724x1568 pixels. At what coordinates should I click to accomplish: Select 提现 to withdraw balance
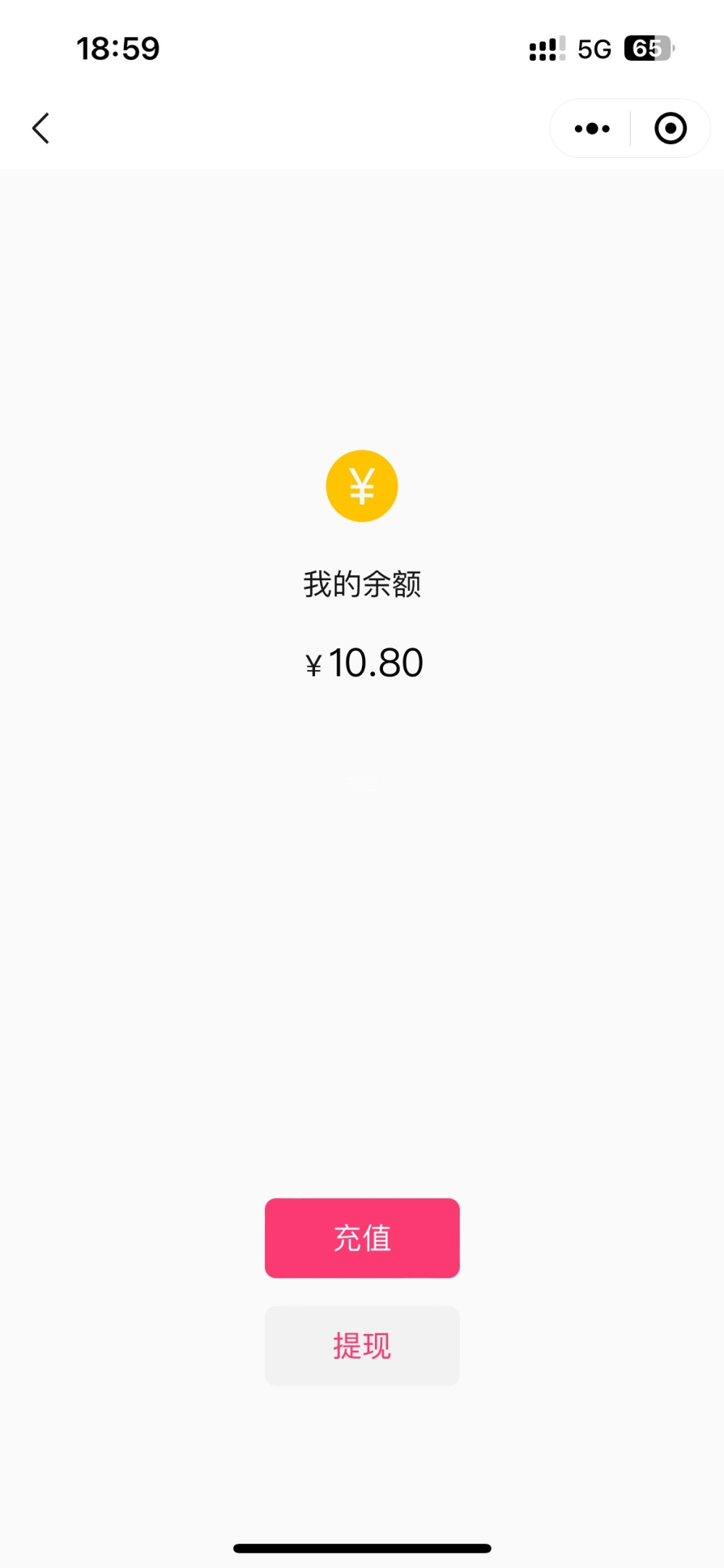[362, 1346]
